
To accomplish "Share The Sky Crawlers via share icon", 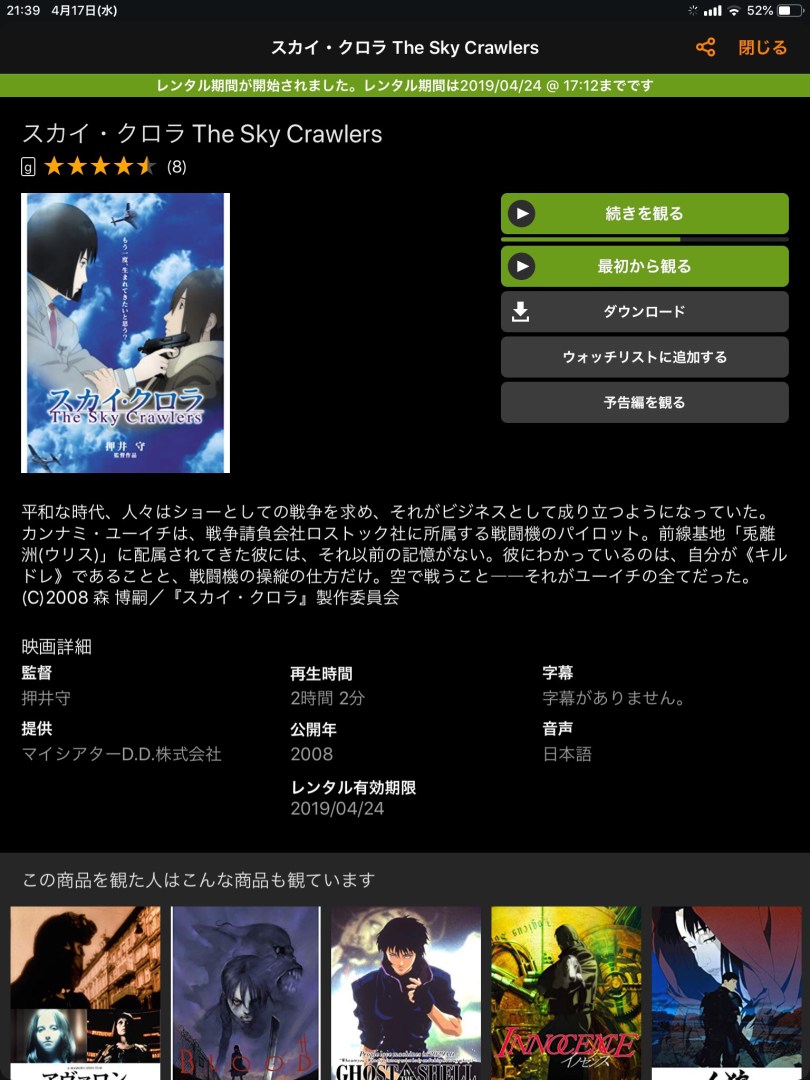I will [x=706, y=47].
